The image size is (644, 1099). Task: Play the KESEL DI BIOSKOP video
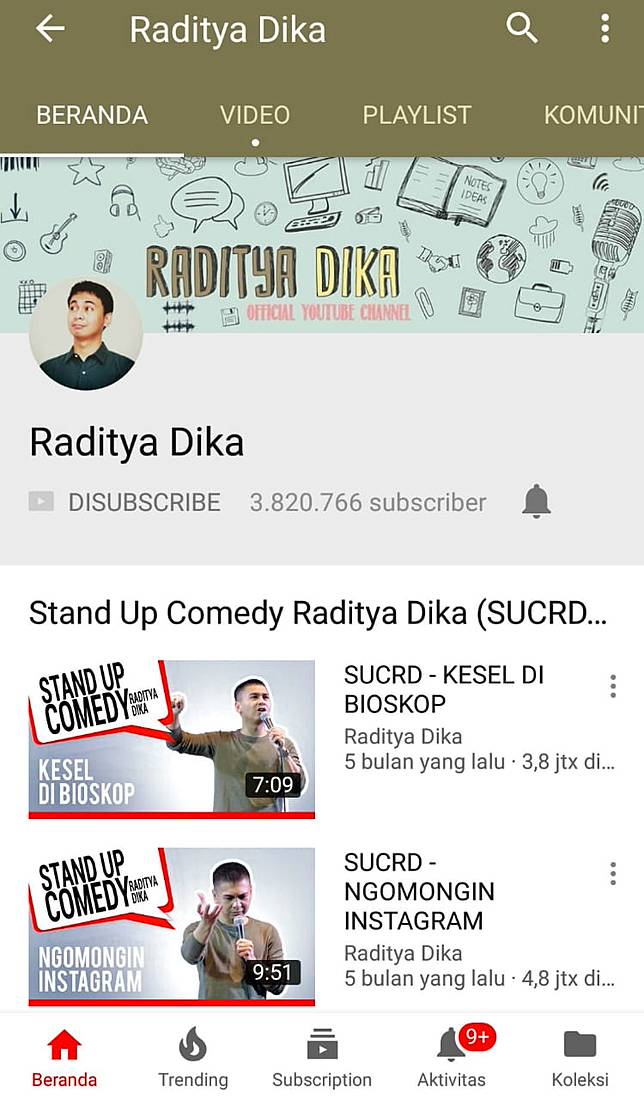point(172,739)
